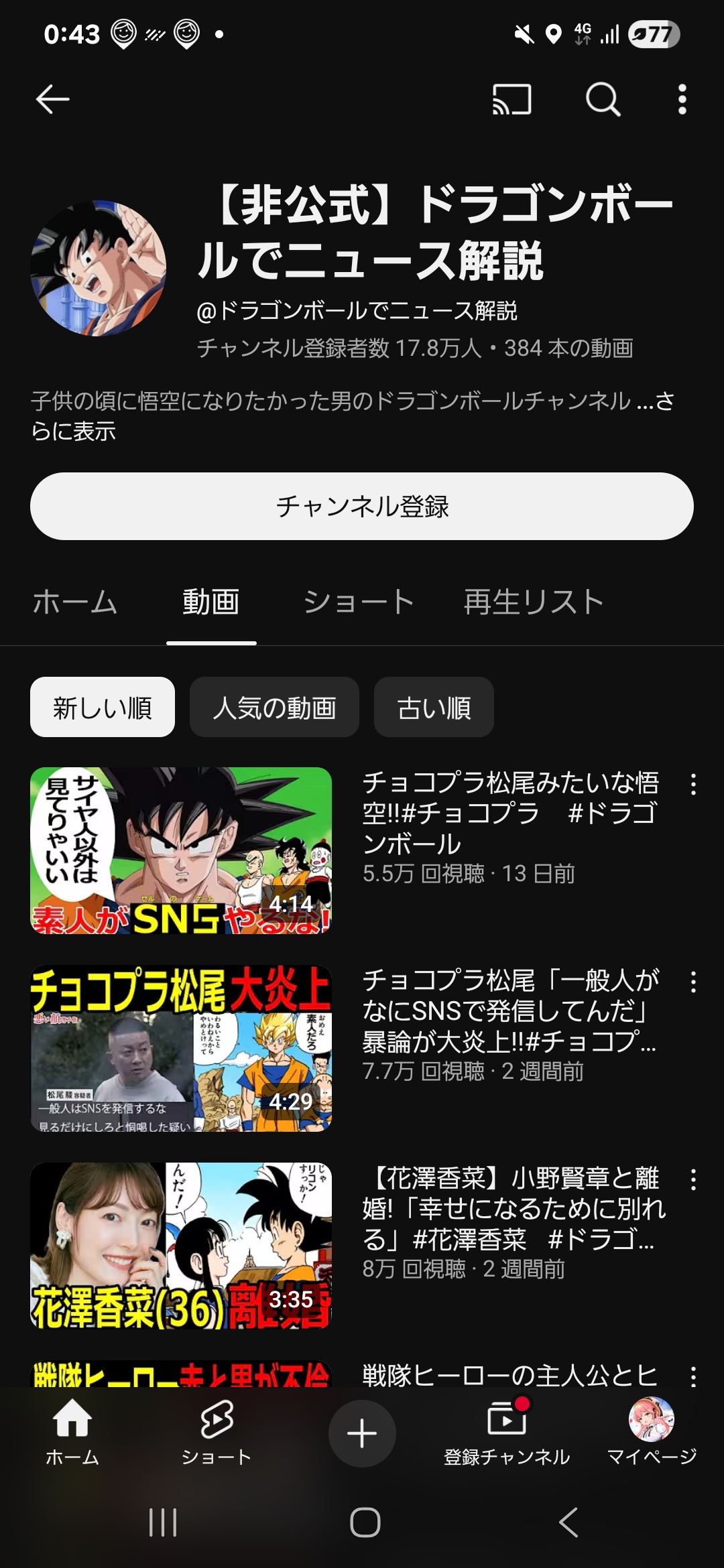Sort videos by 古い順
Image resolution: width=724 pixels, height=1568 pixels.
tap(434, 708)
